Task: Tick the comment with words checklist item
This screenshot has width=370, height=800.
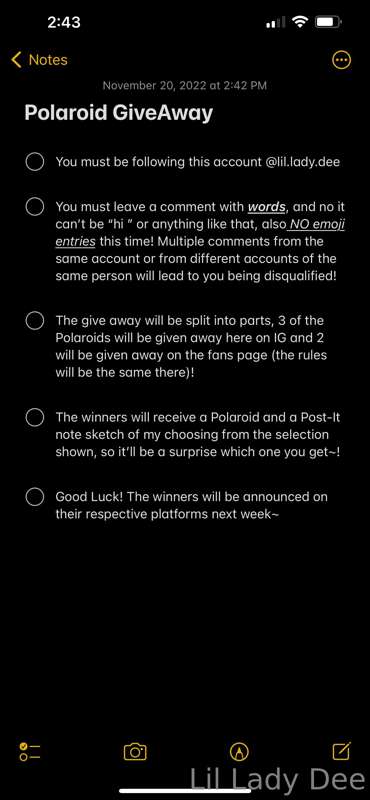Action: [x=35, y=207]
